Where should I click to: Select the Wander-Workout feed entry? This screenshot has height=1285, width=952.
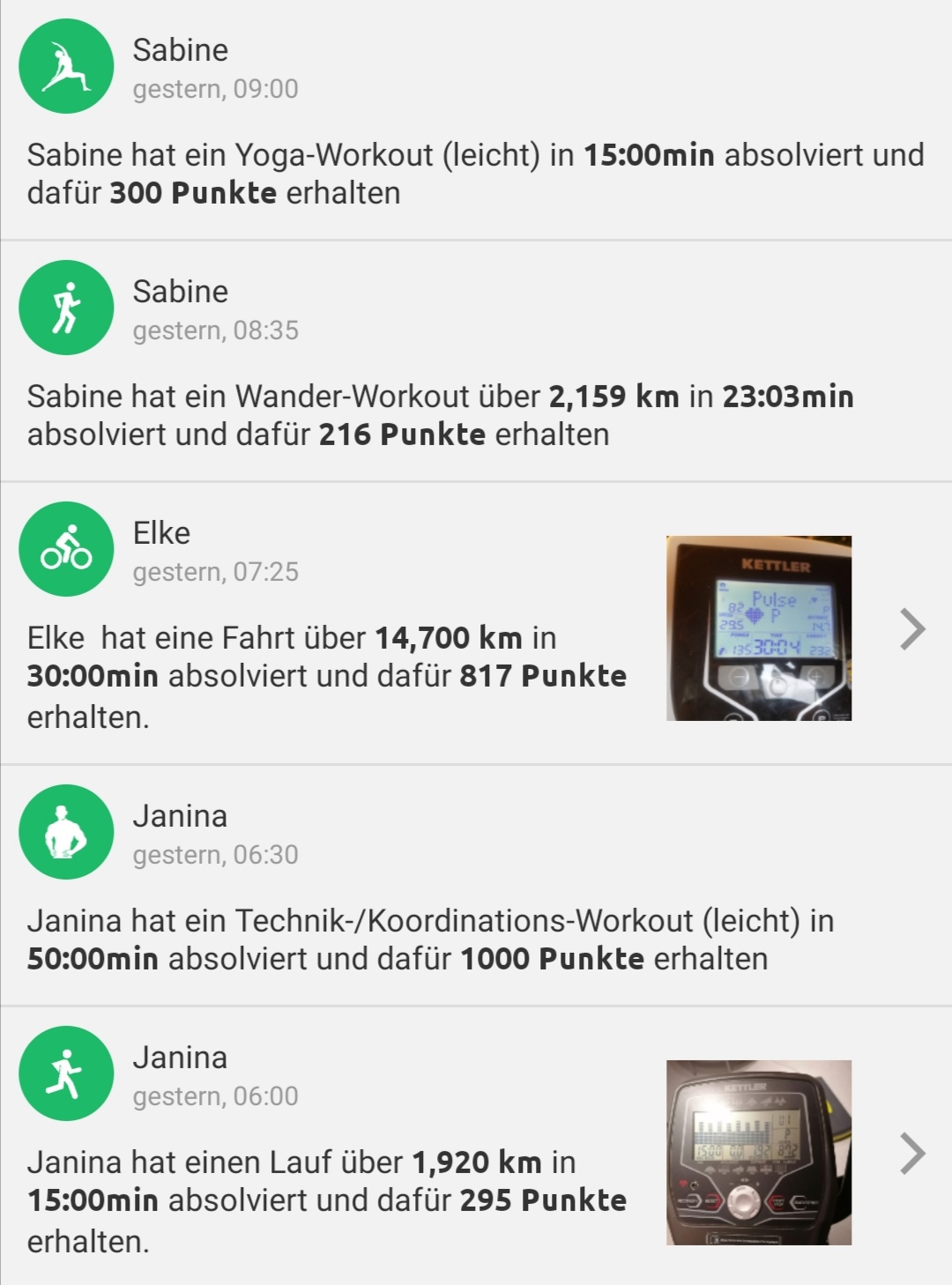pyautogui.click(x=441, y=414)
